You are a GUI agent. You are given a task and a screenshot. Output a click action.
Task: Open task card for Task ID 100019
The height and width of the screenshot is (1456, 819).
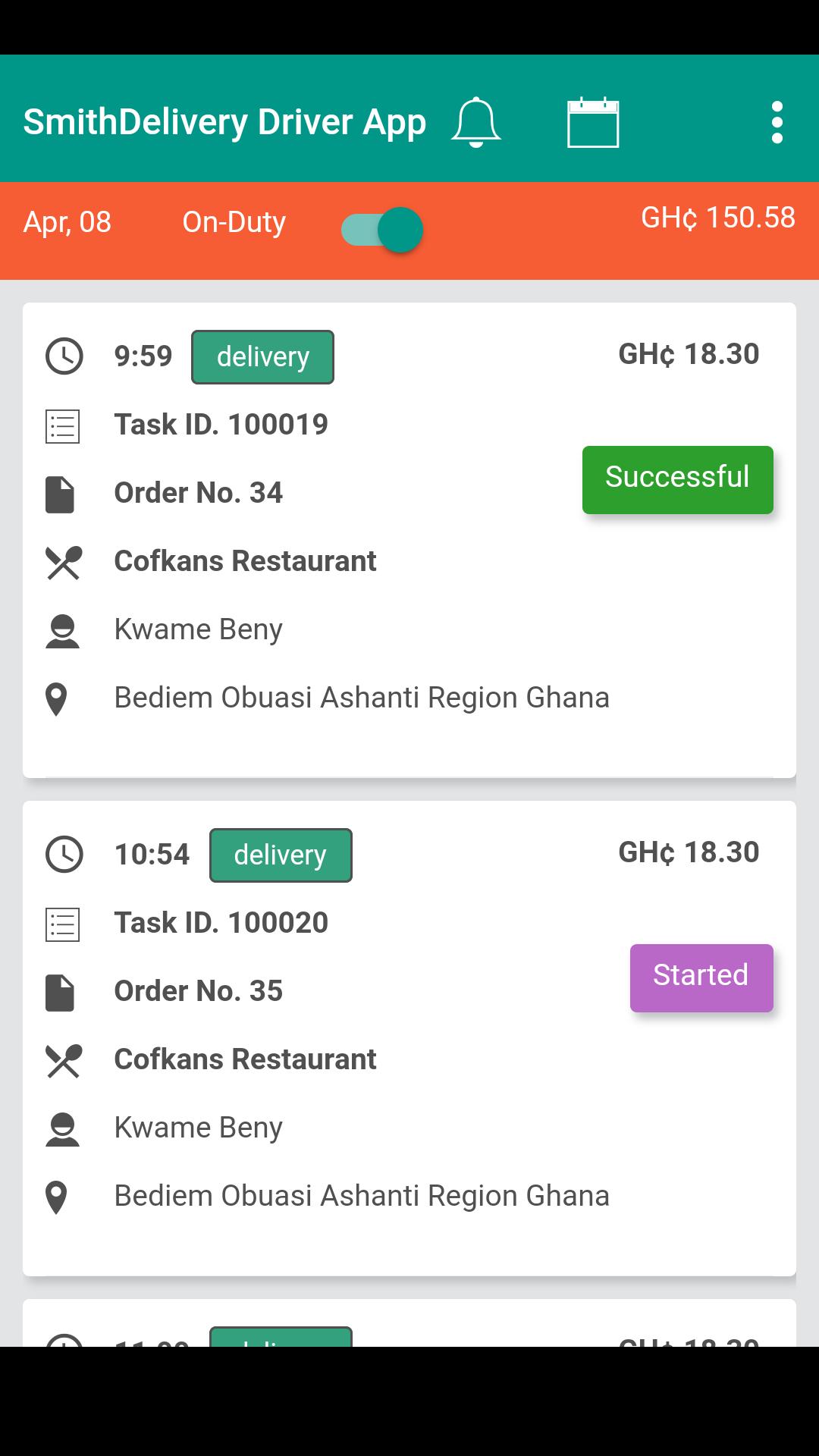click(409, 540)
